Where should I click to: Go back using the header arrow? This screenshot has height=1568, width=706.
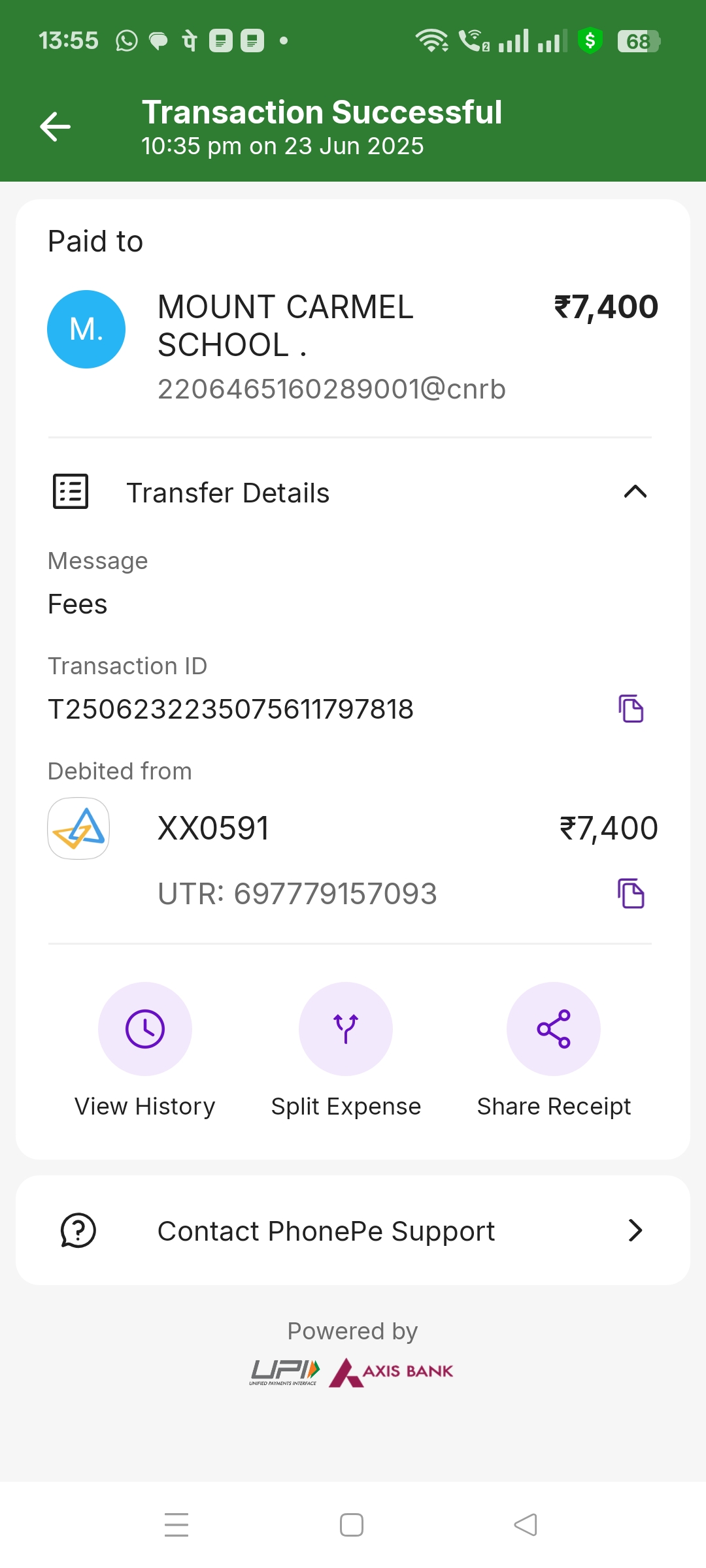[55, 126]
